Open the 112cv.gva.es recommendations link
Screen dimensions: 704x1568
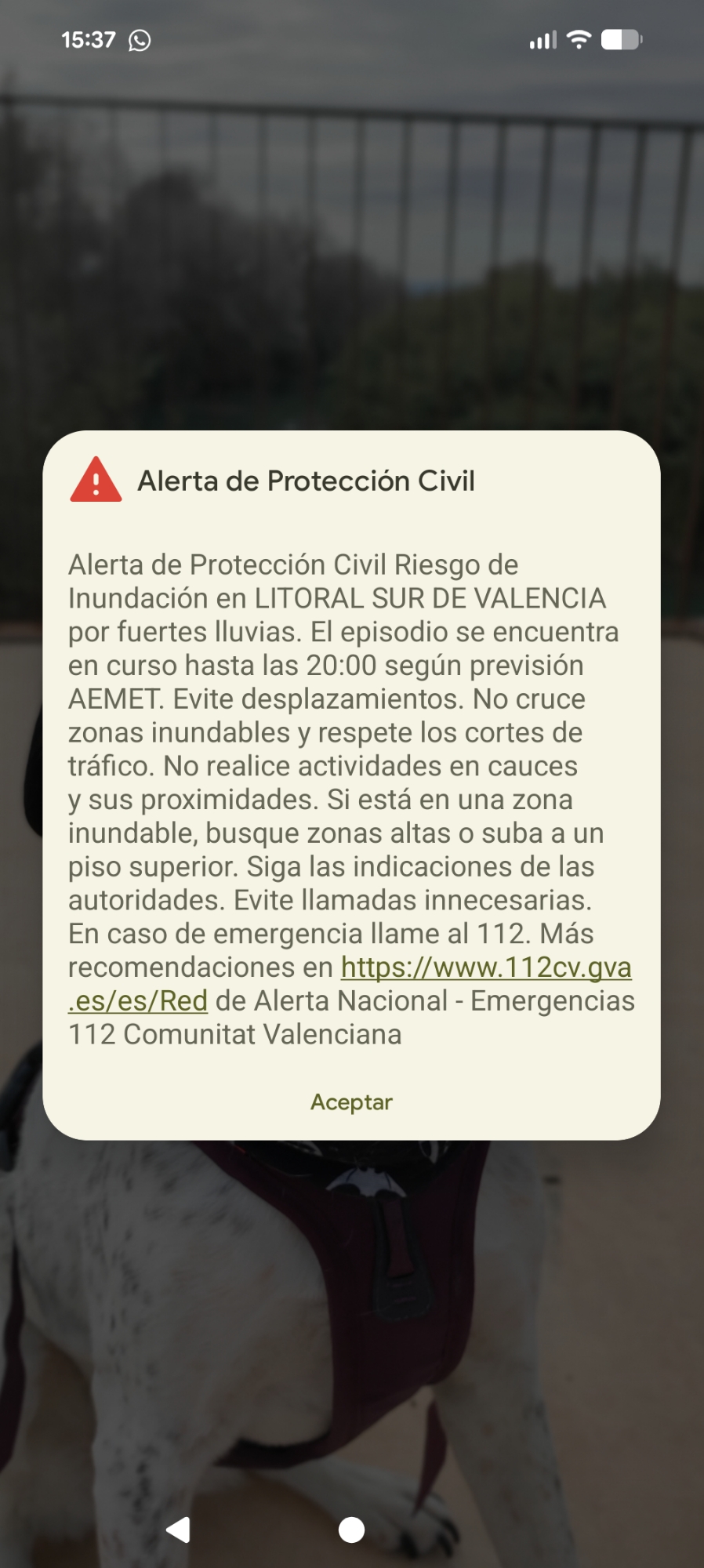coord(486,967)
